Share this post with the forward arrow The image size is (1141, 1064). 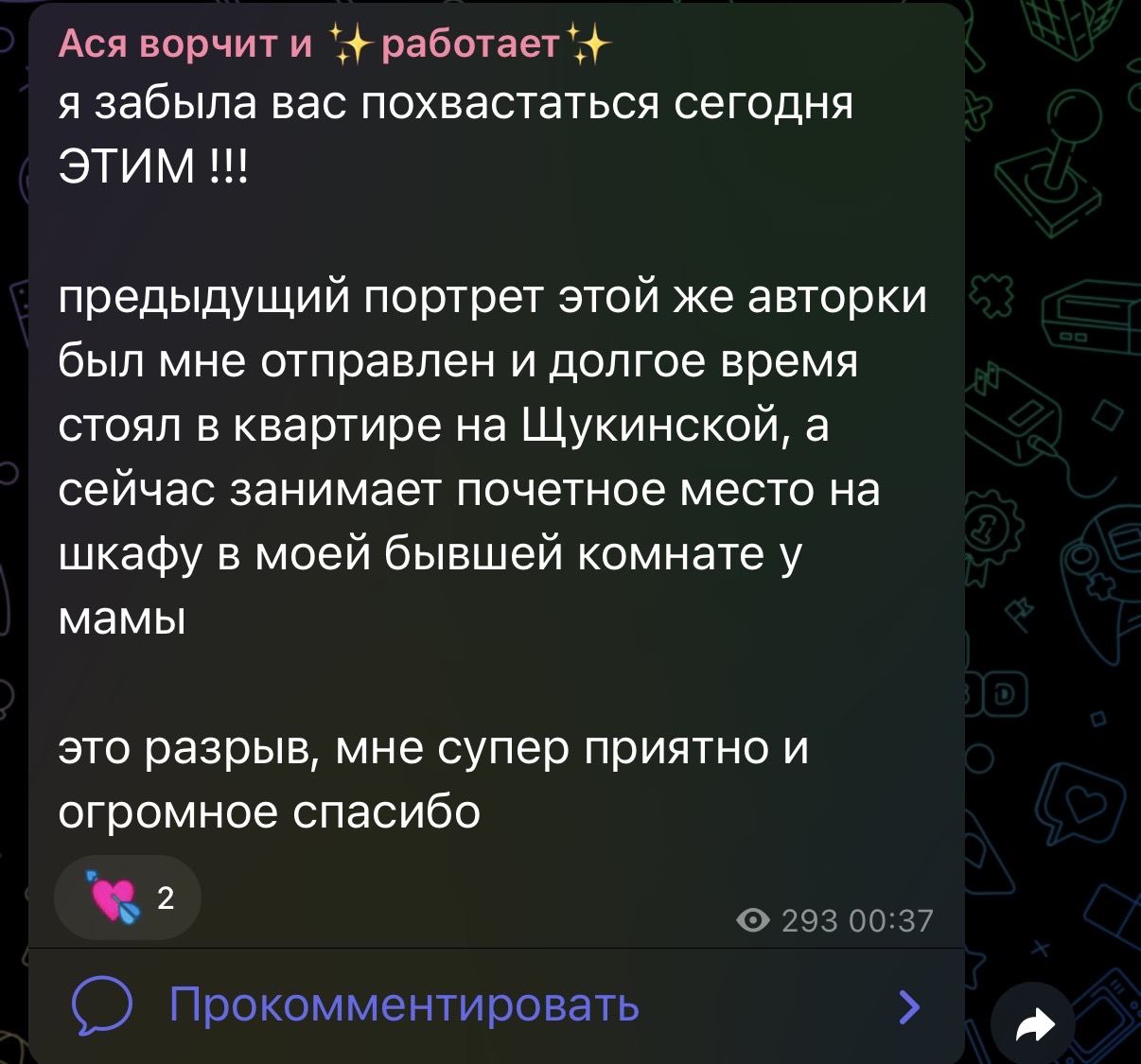1033,1024
